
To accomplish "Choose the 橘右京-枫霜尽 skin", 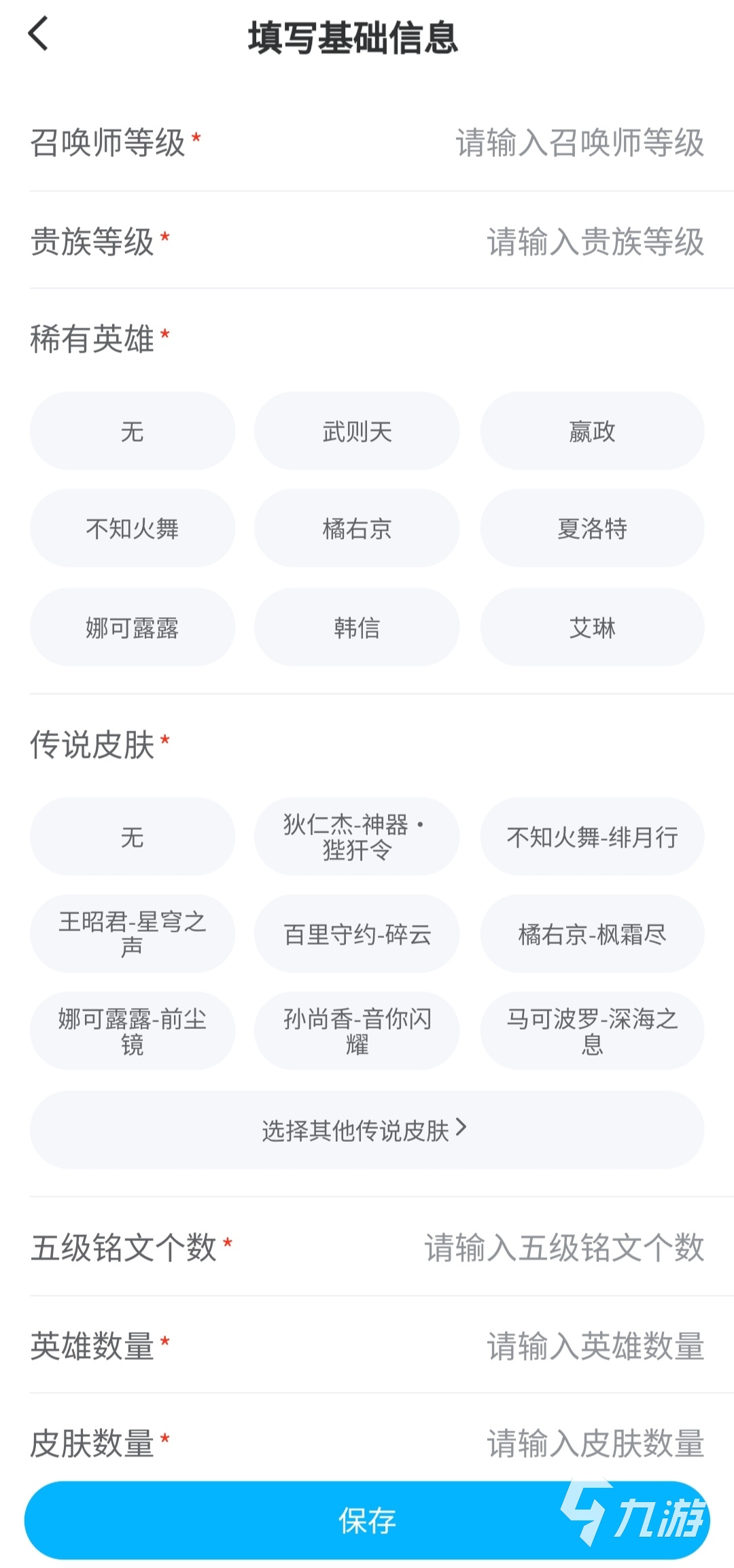I will tap(591, 934).
